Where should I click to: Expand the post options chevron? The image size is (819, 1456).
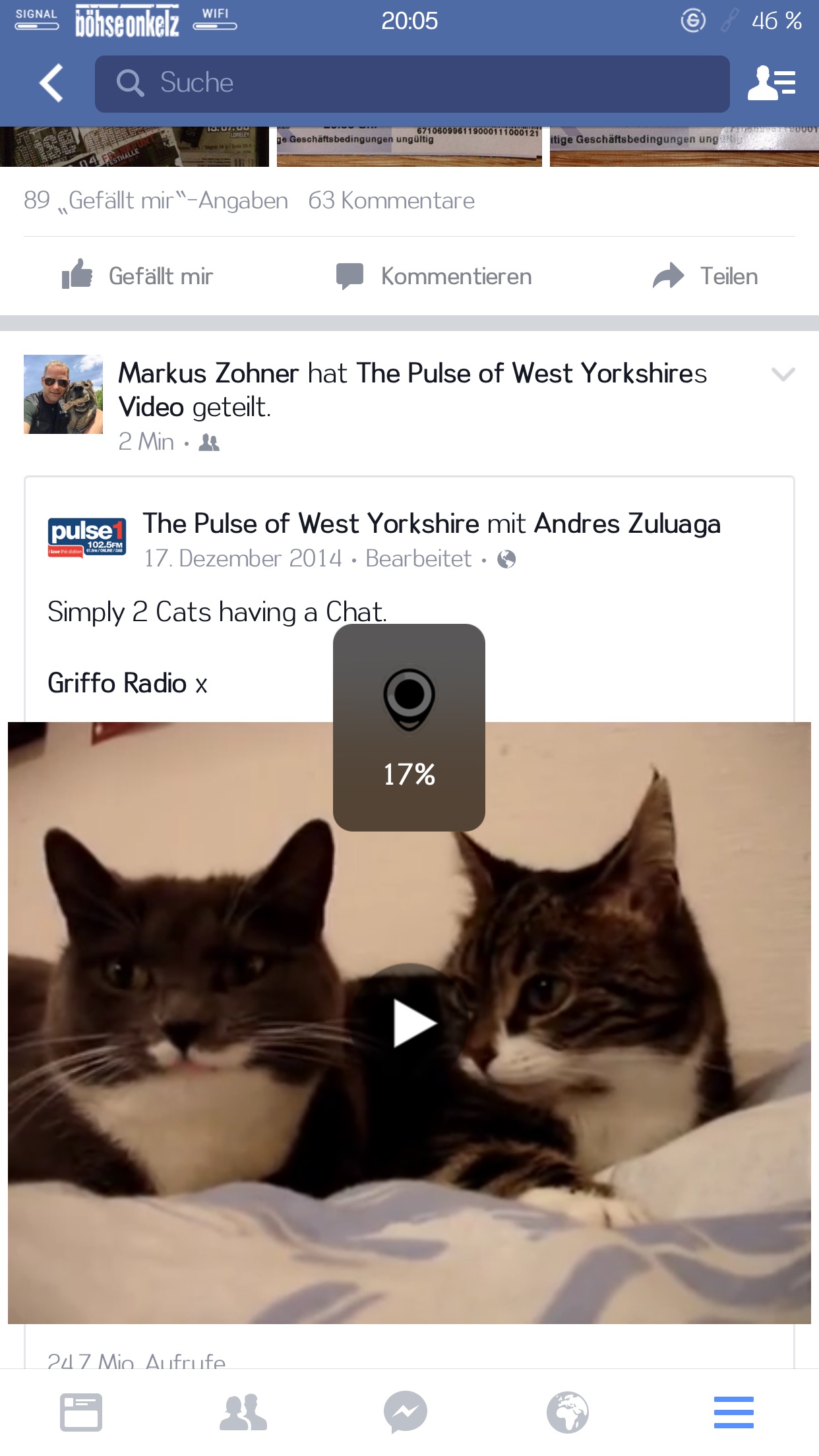tap(783, 374)
